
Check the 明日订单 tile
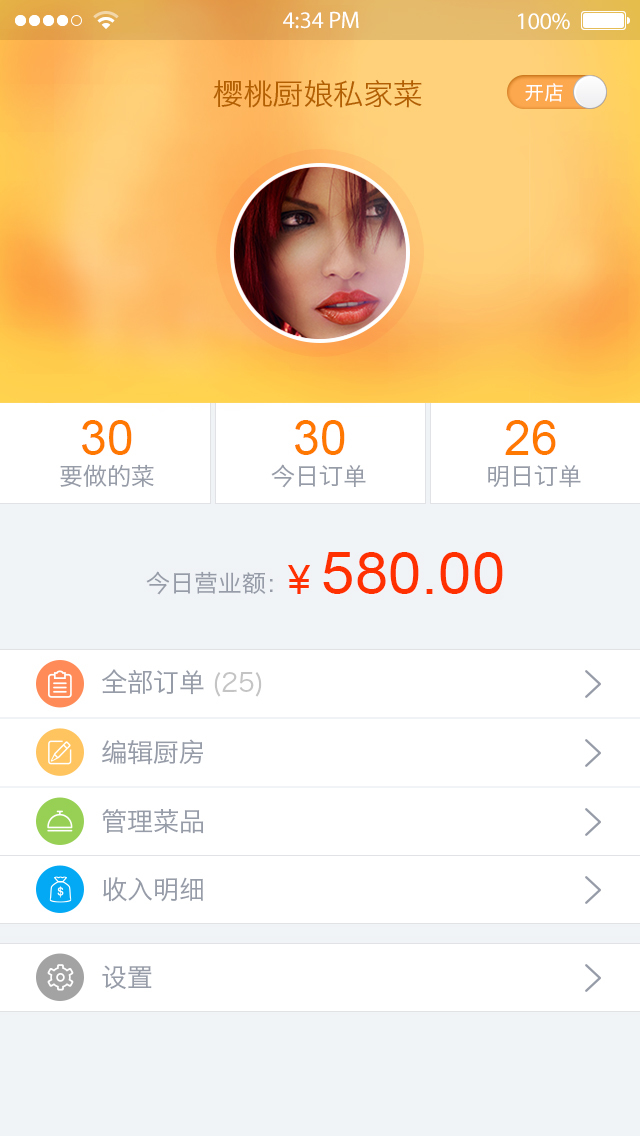coord(534,453)
